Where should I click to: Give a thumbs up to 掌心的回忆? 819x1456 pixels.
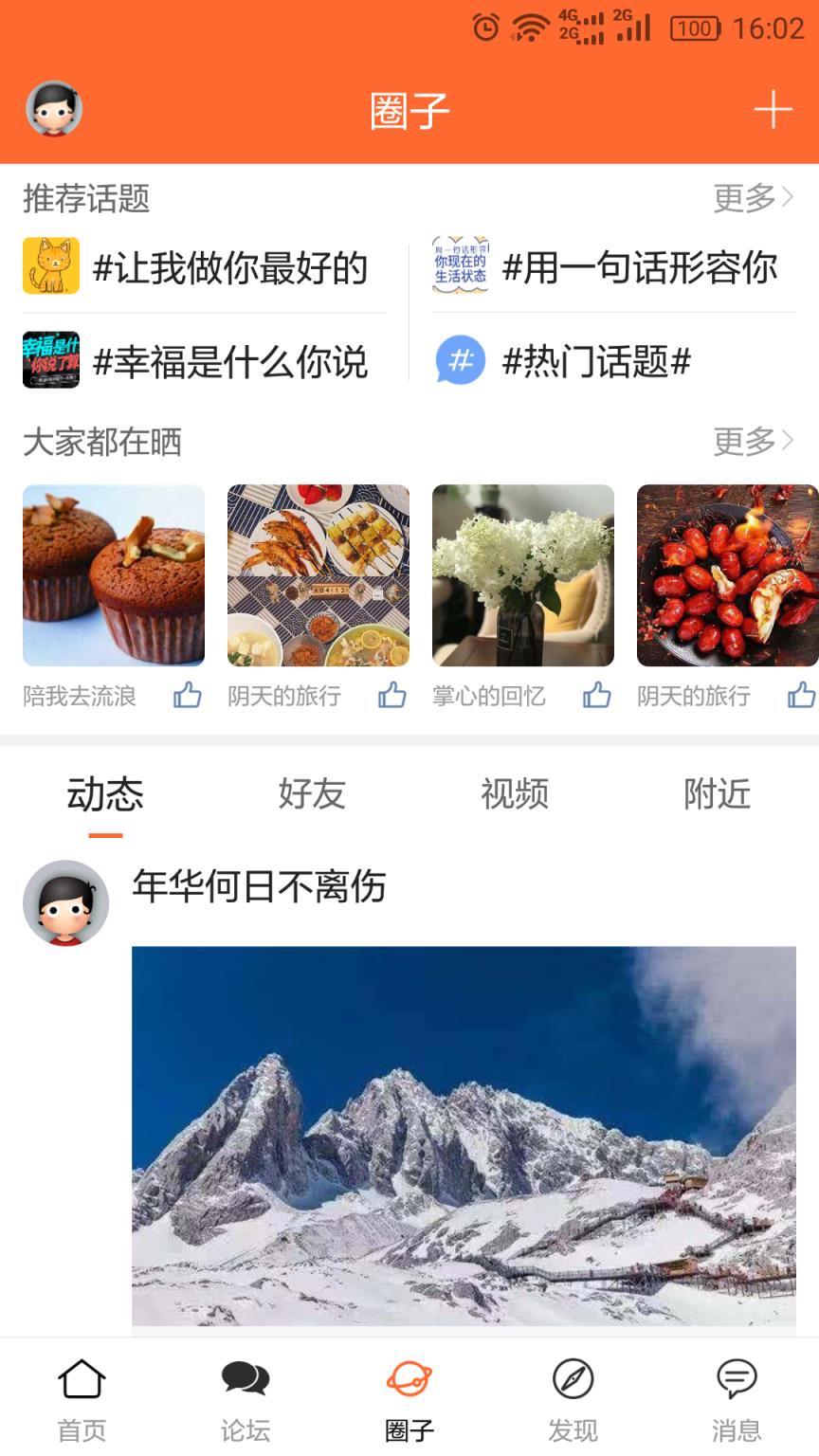(597, 696)
